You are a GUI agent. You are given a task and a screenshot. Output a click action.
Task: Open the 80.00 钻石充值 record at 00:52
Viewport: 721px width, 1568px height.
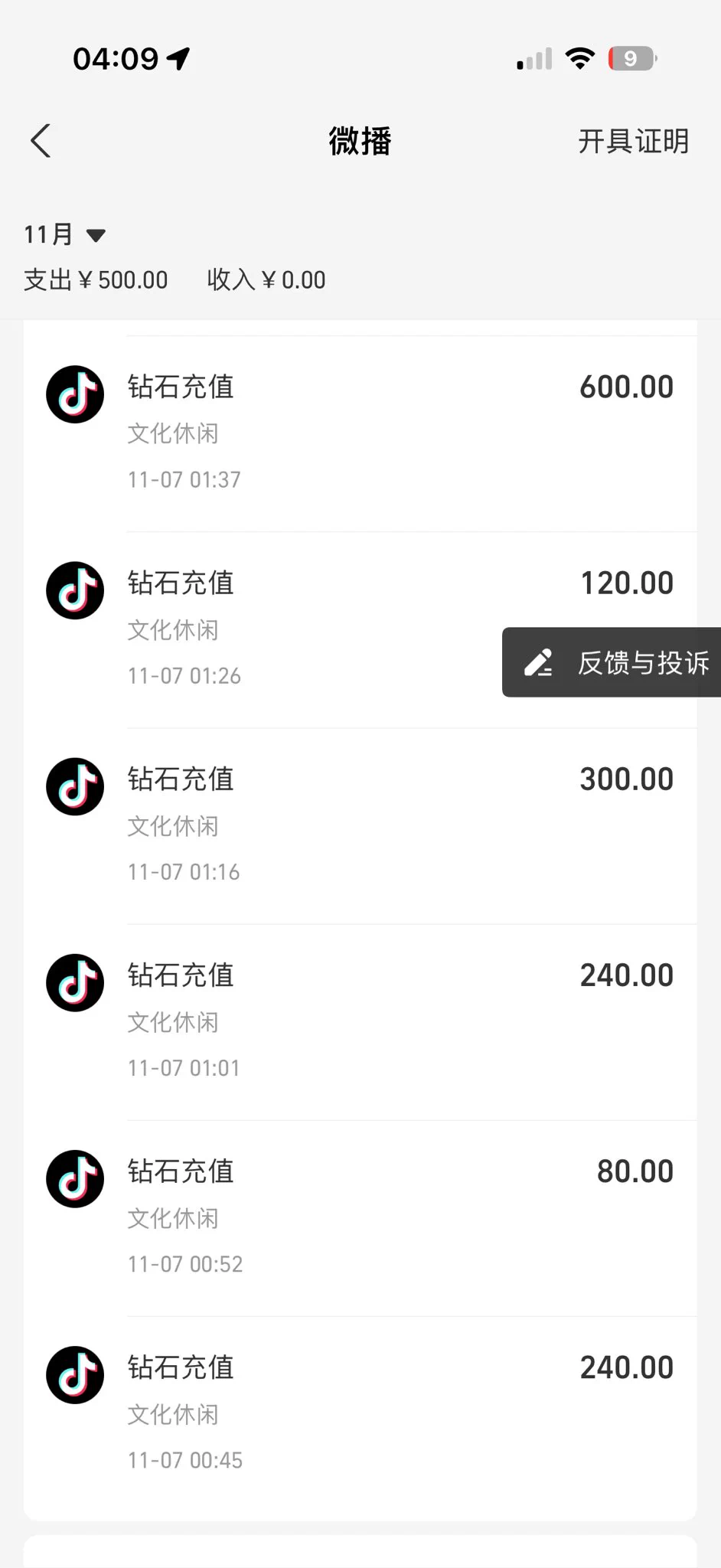click(x=360, y=1217)
